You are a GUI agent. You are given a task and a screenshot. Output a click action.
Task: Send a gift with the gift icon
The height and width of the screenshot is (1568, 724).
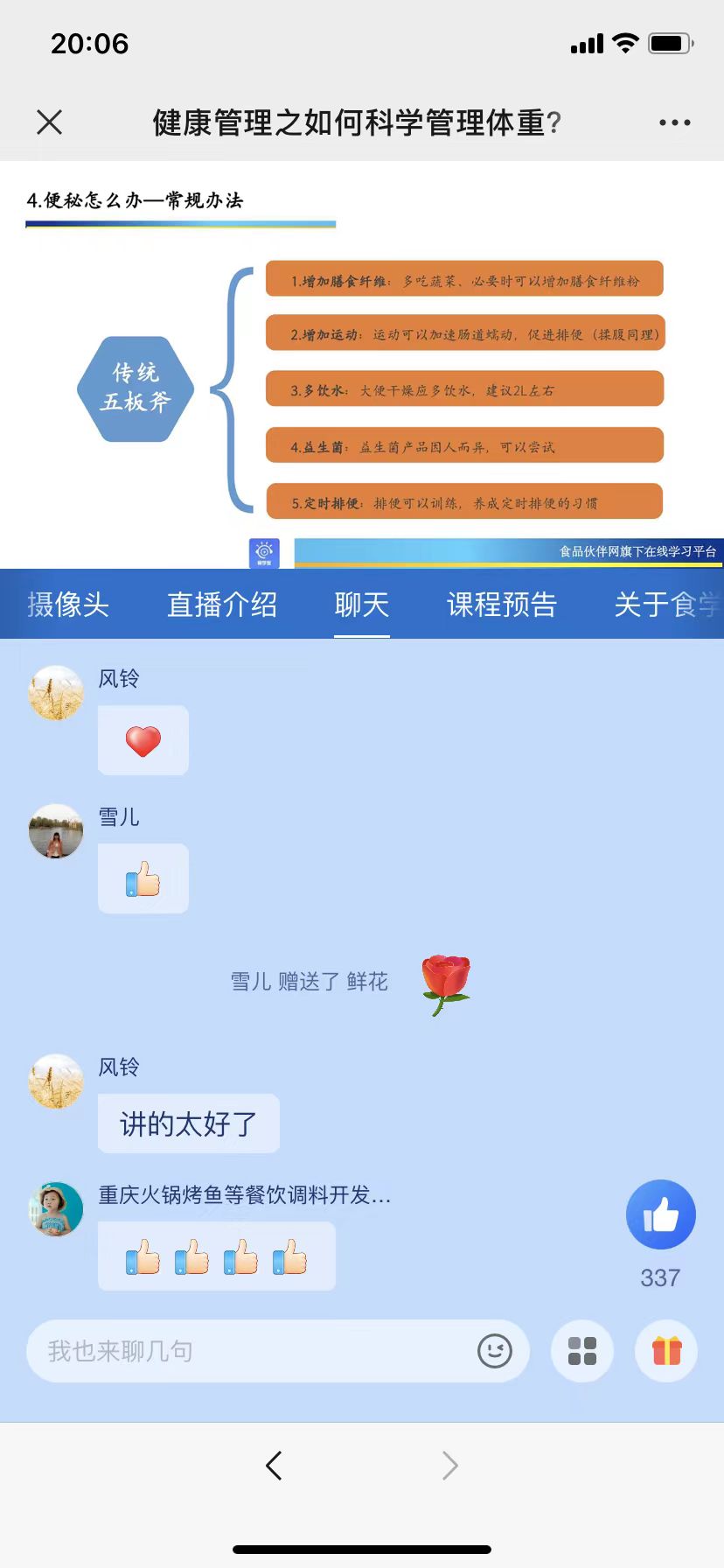point(666,1351)
